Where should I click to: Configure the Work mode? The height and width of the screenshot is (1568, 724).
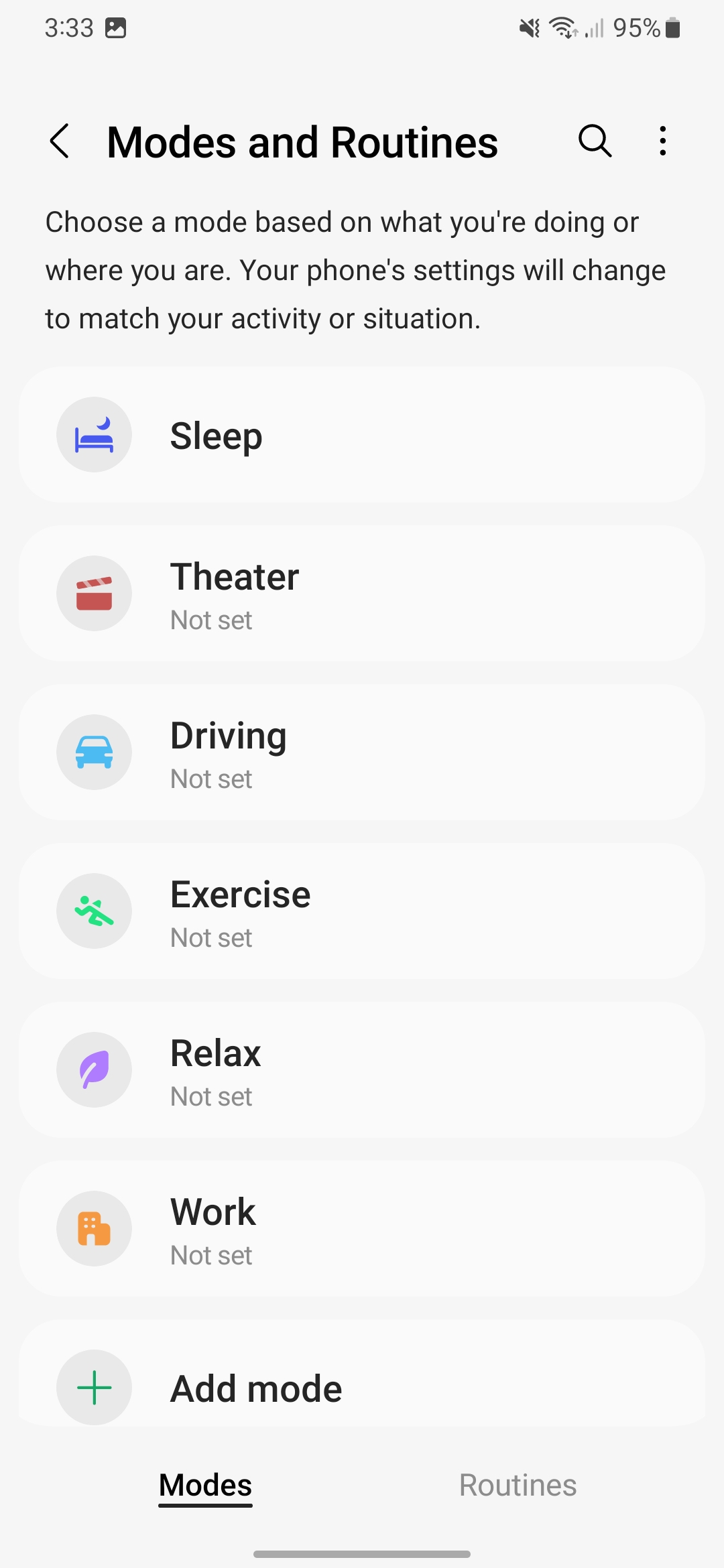(x=362, y=1229)
